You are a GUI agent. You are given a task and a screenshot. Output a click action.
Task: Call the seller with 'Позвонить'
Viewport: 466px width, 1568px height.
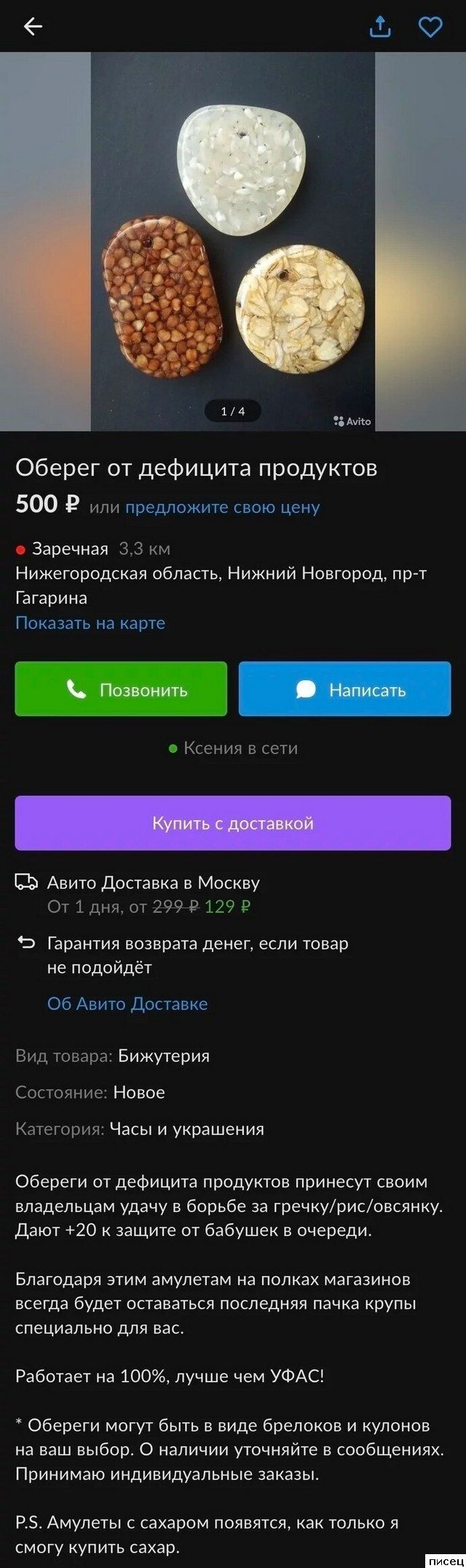point(121,689)
